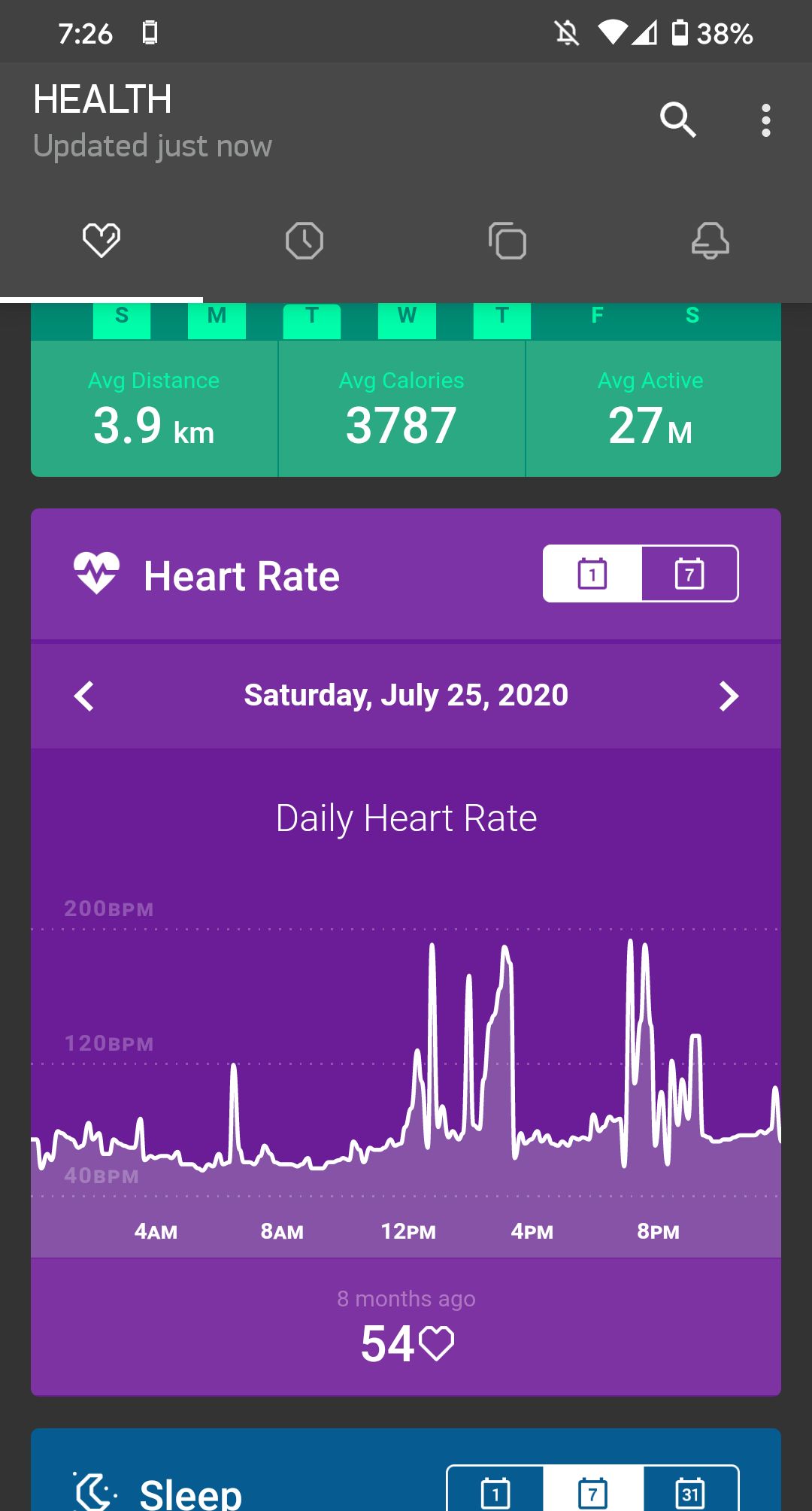The width and height of the screenshot is (812, 1511).
Task: Open the overflow menu
Action: (x=765, y=120)
